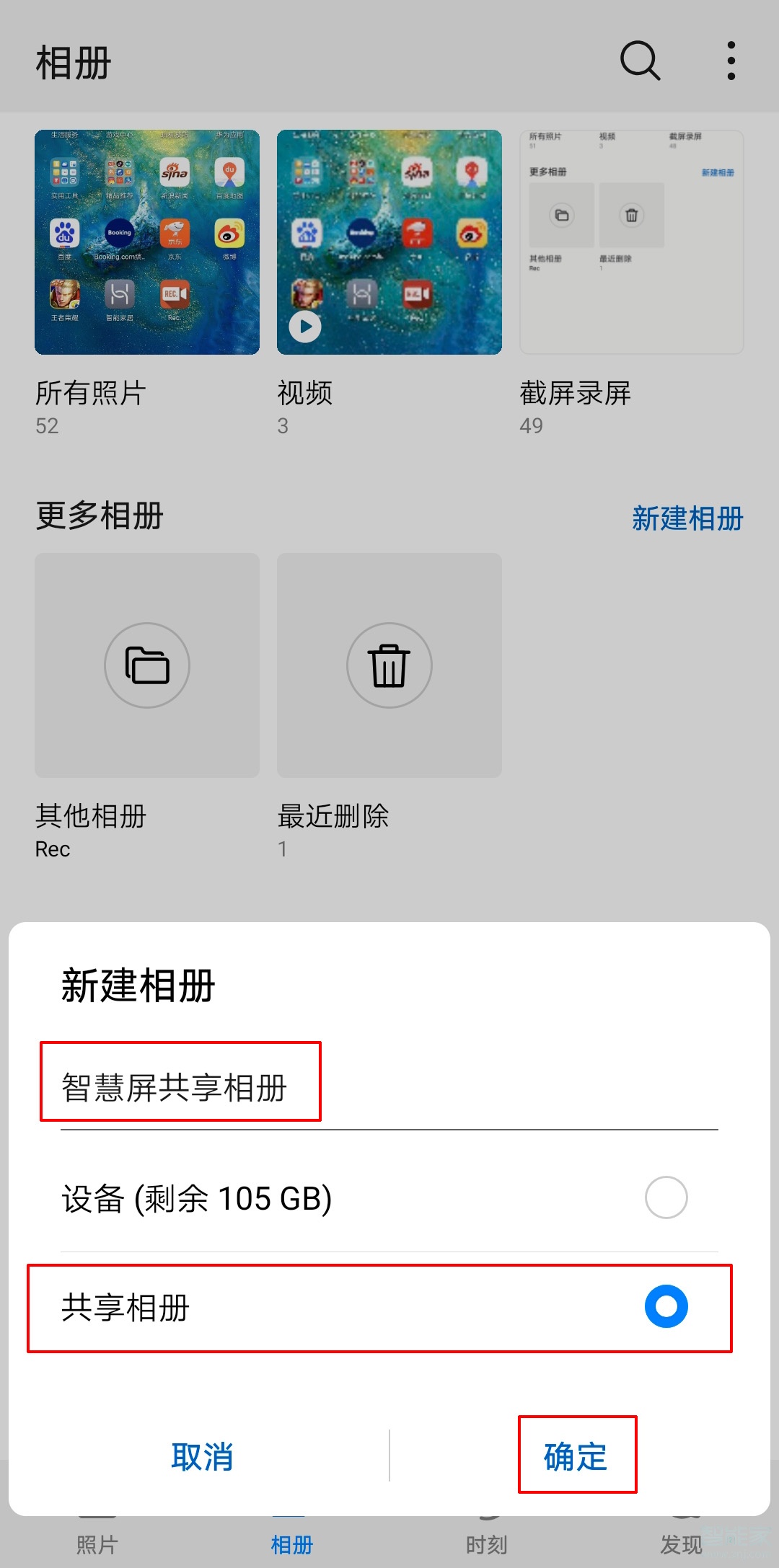
Task: Open the 其他相册 folder icon
Action: pos(146,665)
